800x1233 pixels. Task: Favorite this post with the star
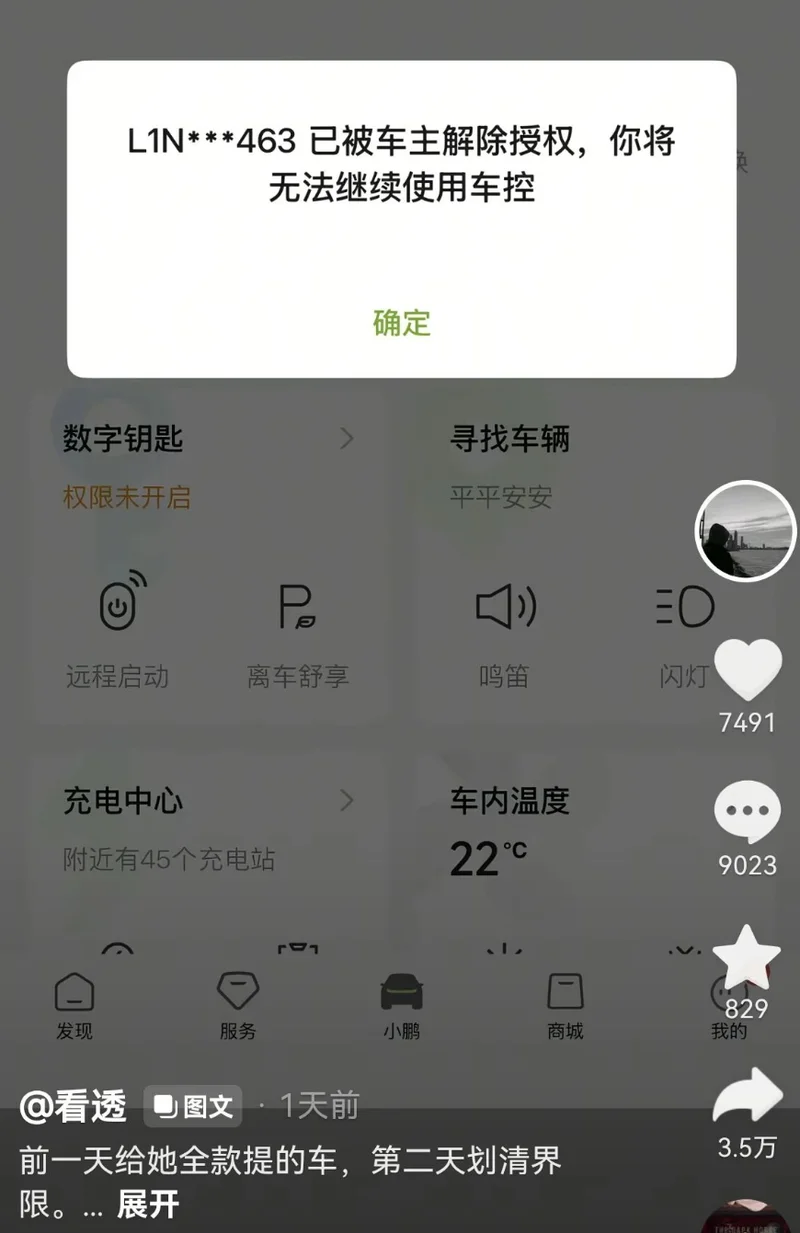(x=746, y=958)
